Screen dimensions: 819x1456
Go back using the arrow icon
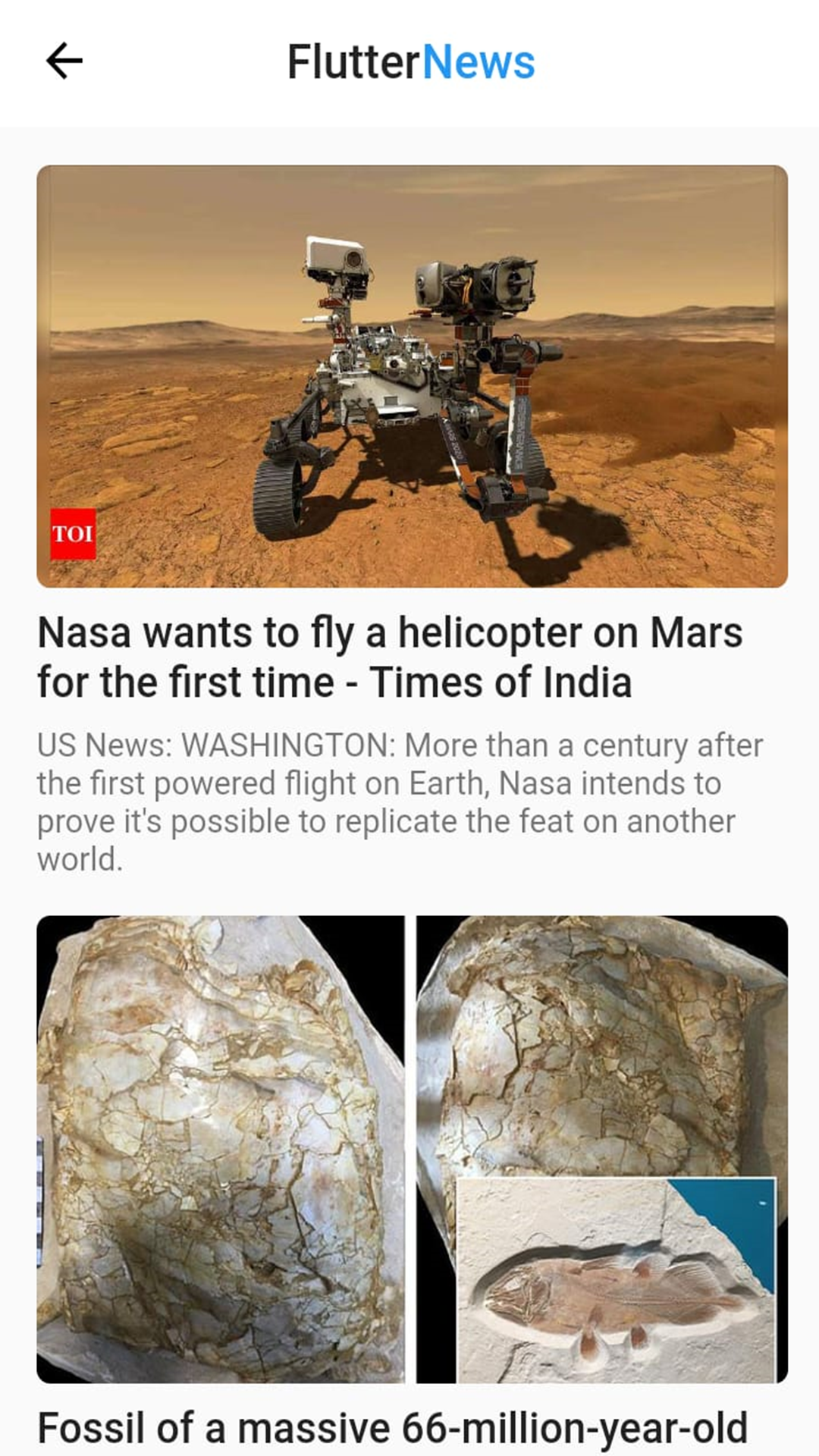pos(64,61)
